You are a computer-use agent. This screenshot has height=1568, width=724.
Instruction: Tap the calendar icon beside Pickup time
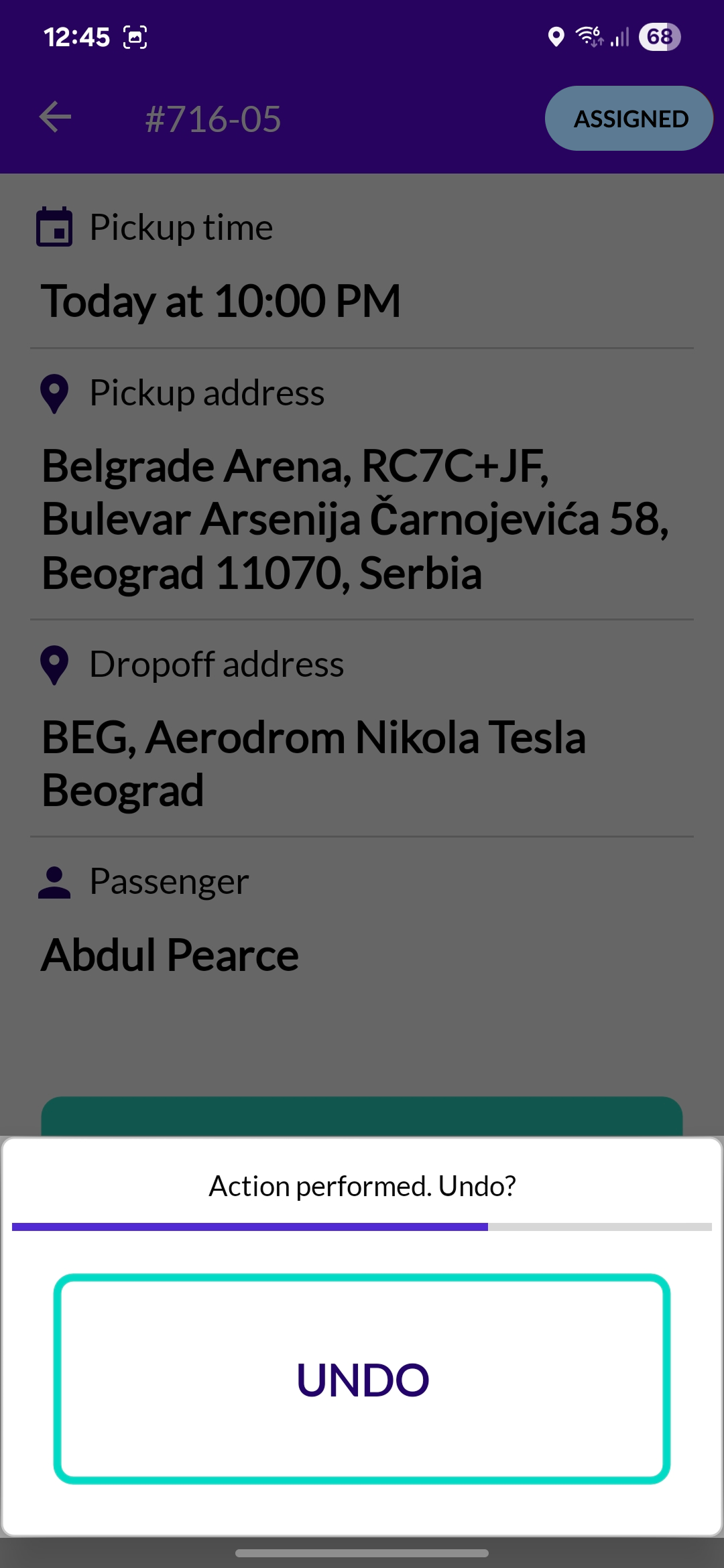[x=56, y=227]
